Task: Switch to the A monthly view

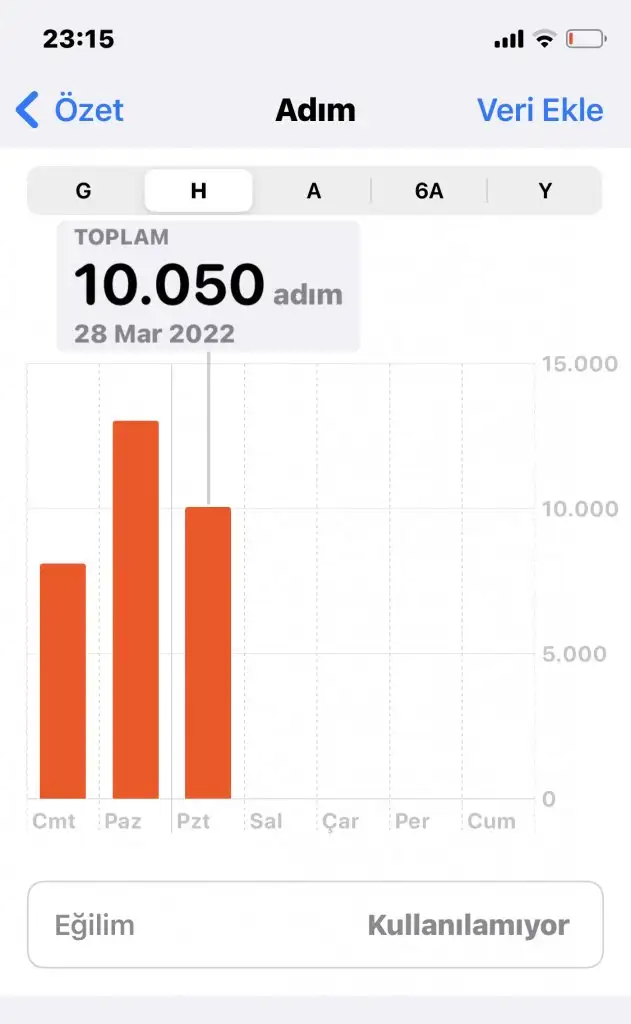Action: (x=314, y=191)
